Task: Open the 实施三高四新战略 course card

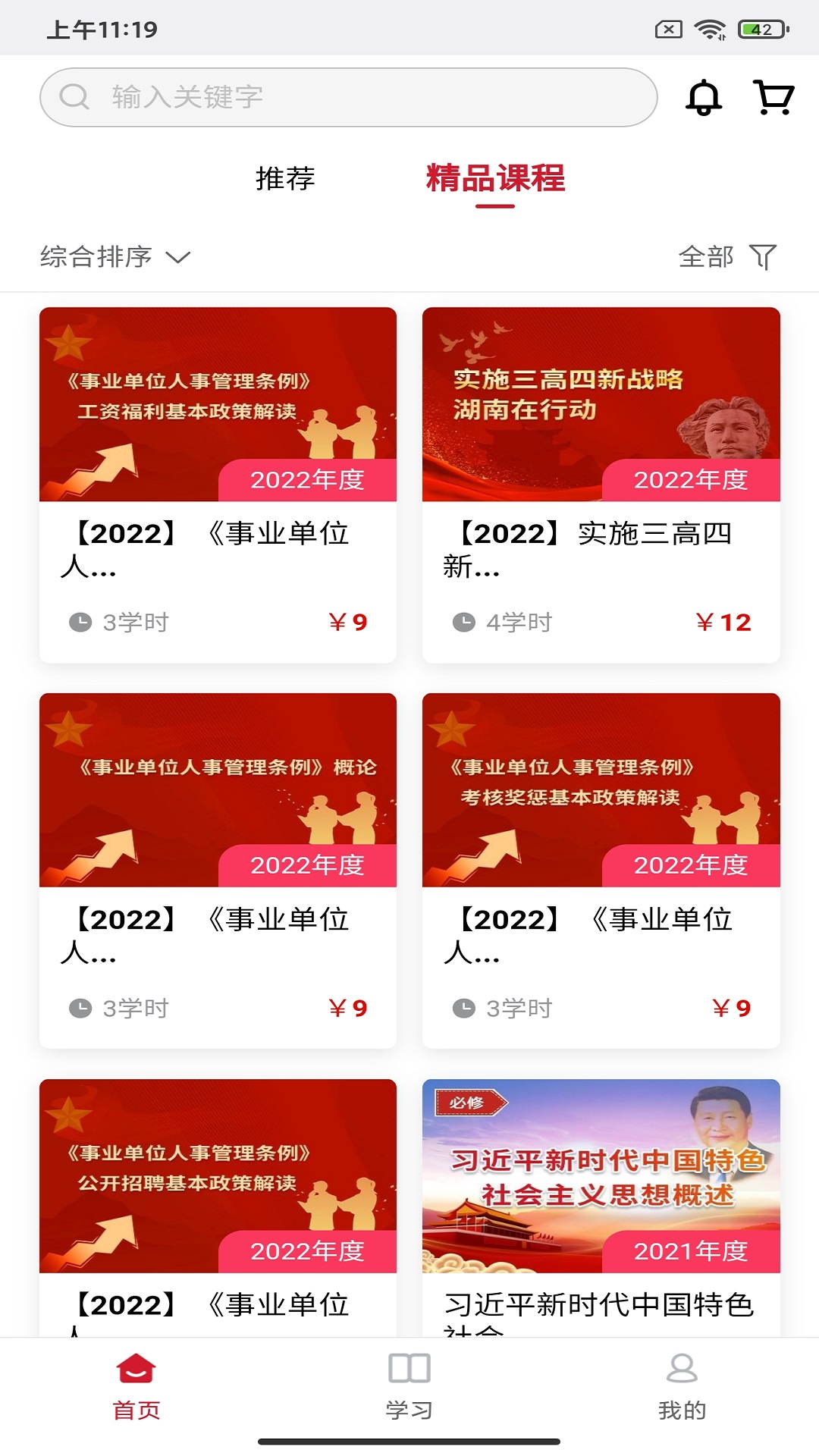Action: [x=601, y=485]
